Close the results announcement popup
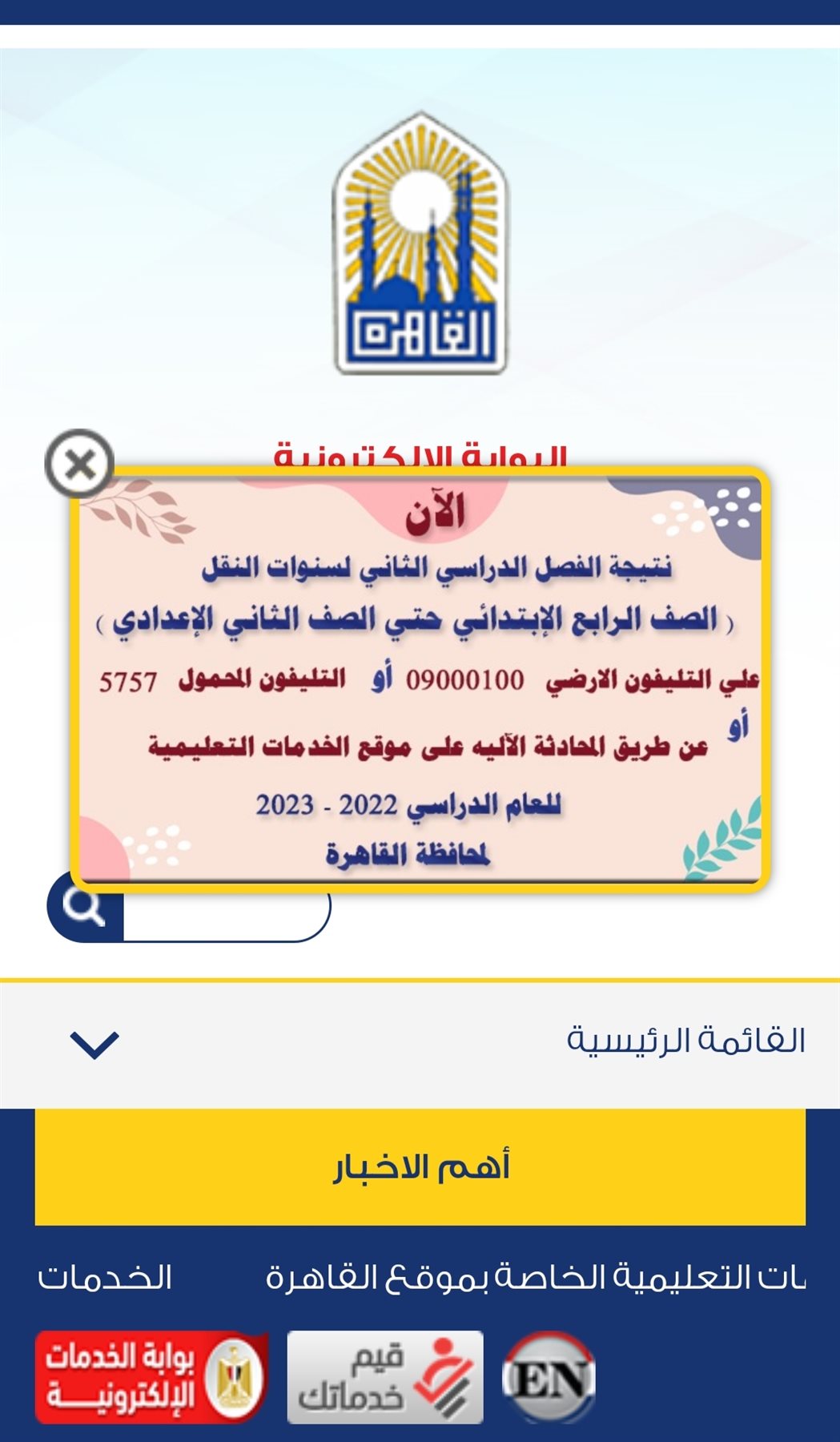The height and width of the screenshot is (1442, 840). coord(79,464)
